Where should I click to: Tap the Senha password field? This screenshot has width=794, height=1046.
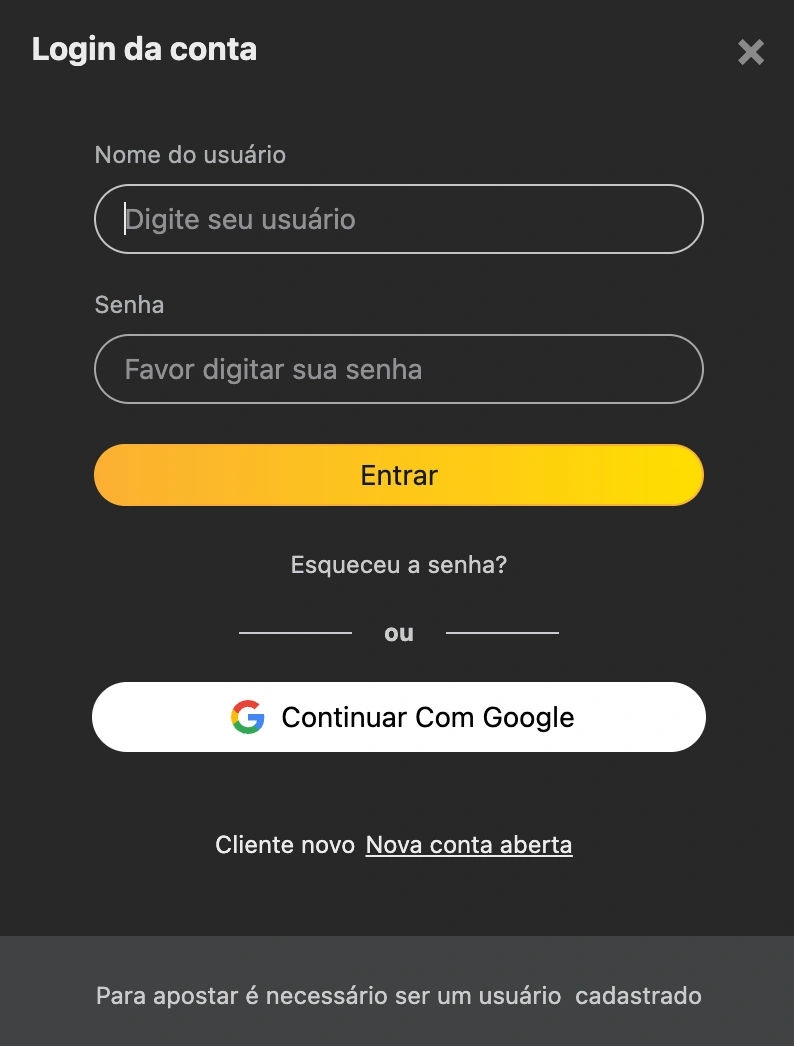point(398,369)
